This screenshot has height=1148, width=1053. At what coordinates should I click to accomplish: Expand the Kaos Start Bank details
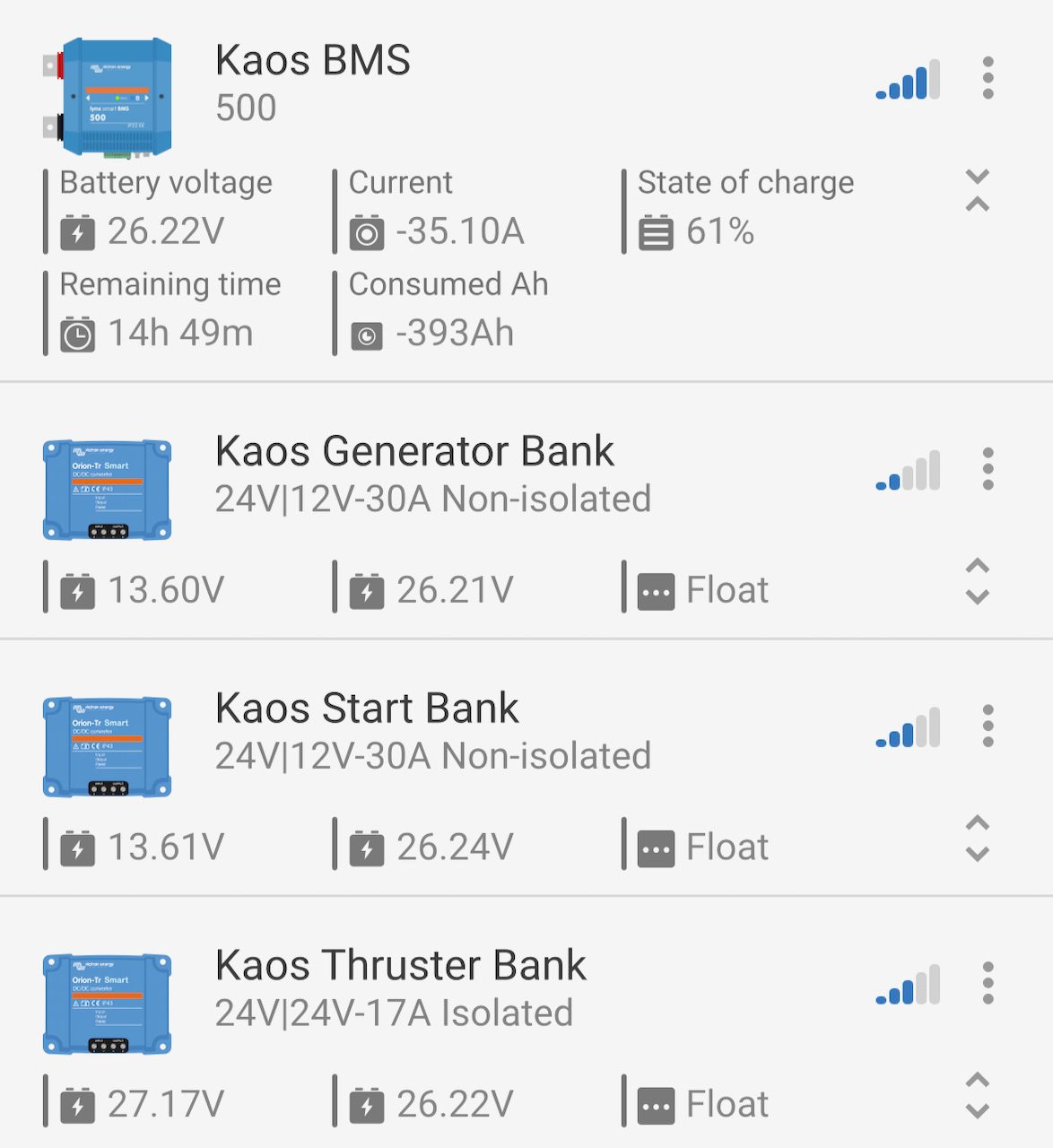click(977, 838)
